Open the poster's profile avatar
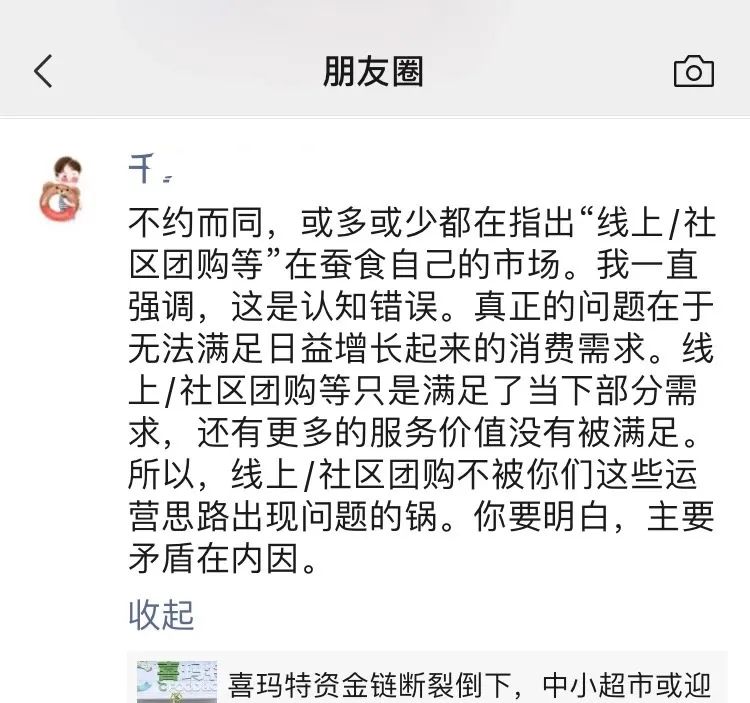The height and width of the screenshot is (703, 750). [65, 189]
